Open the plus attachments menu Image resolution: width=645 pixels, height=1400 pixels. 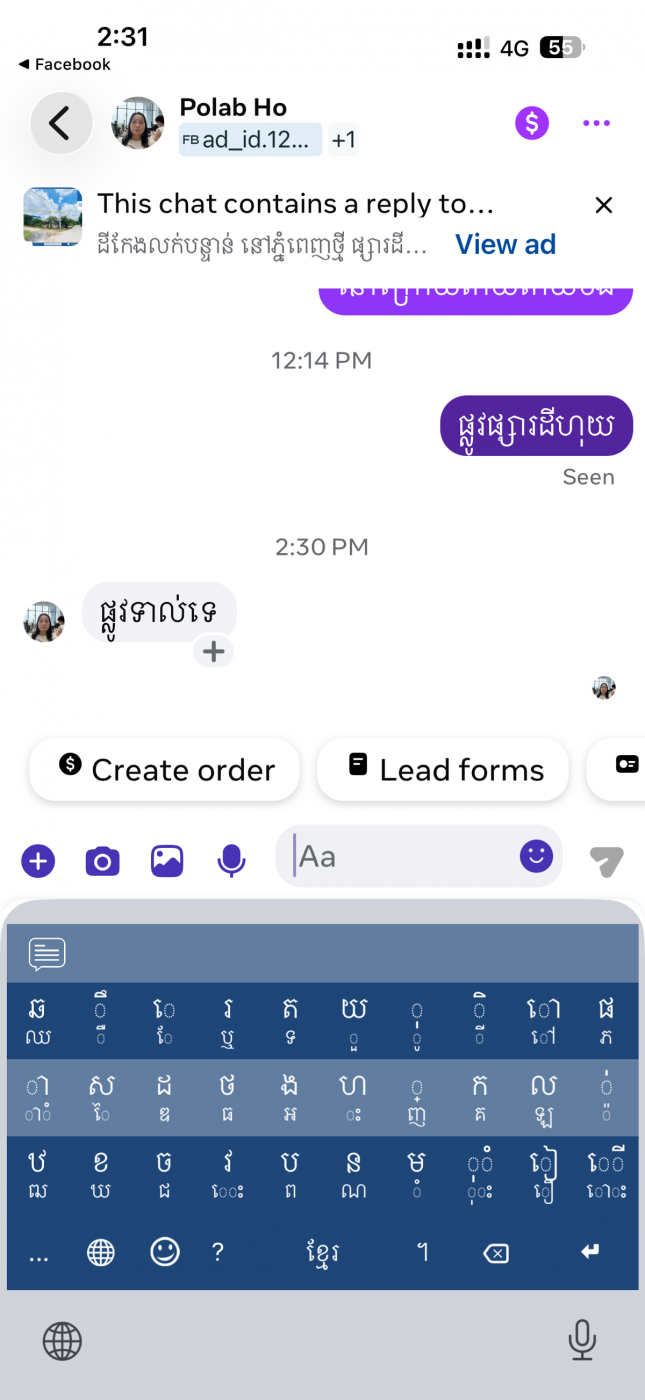38,860
